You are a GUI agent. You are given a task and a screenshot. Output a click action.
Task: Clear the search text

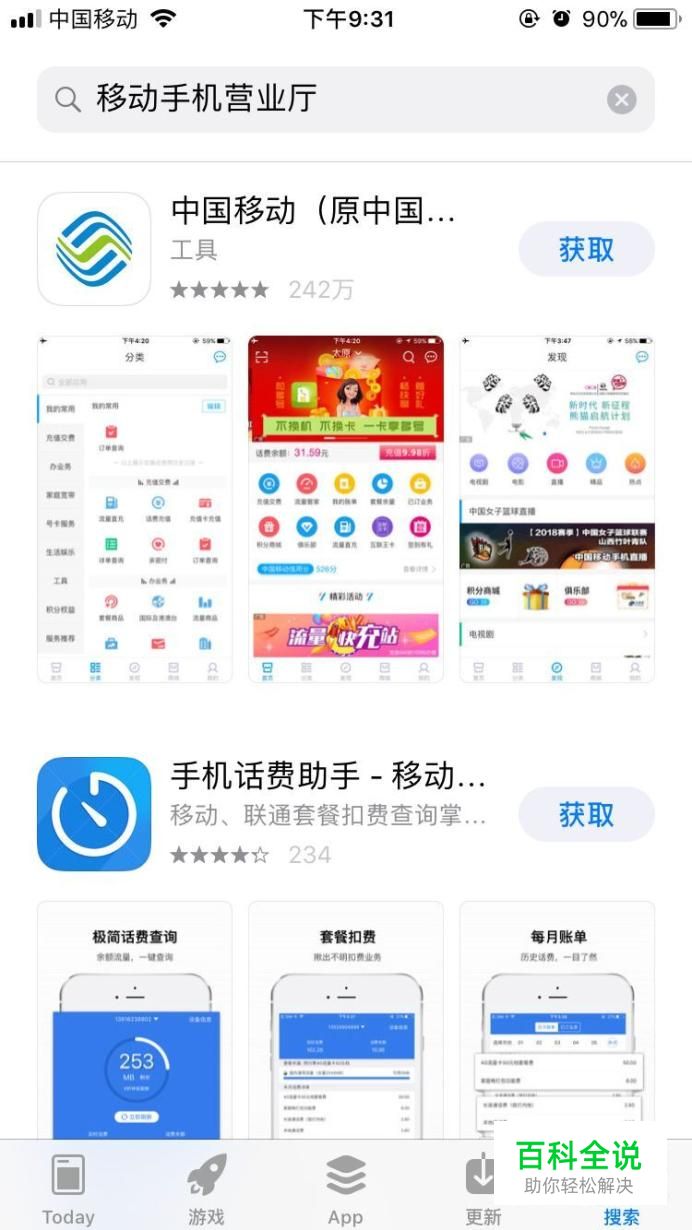[621, 99]
